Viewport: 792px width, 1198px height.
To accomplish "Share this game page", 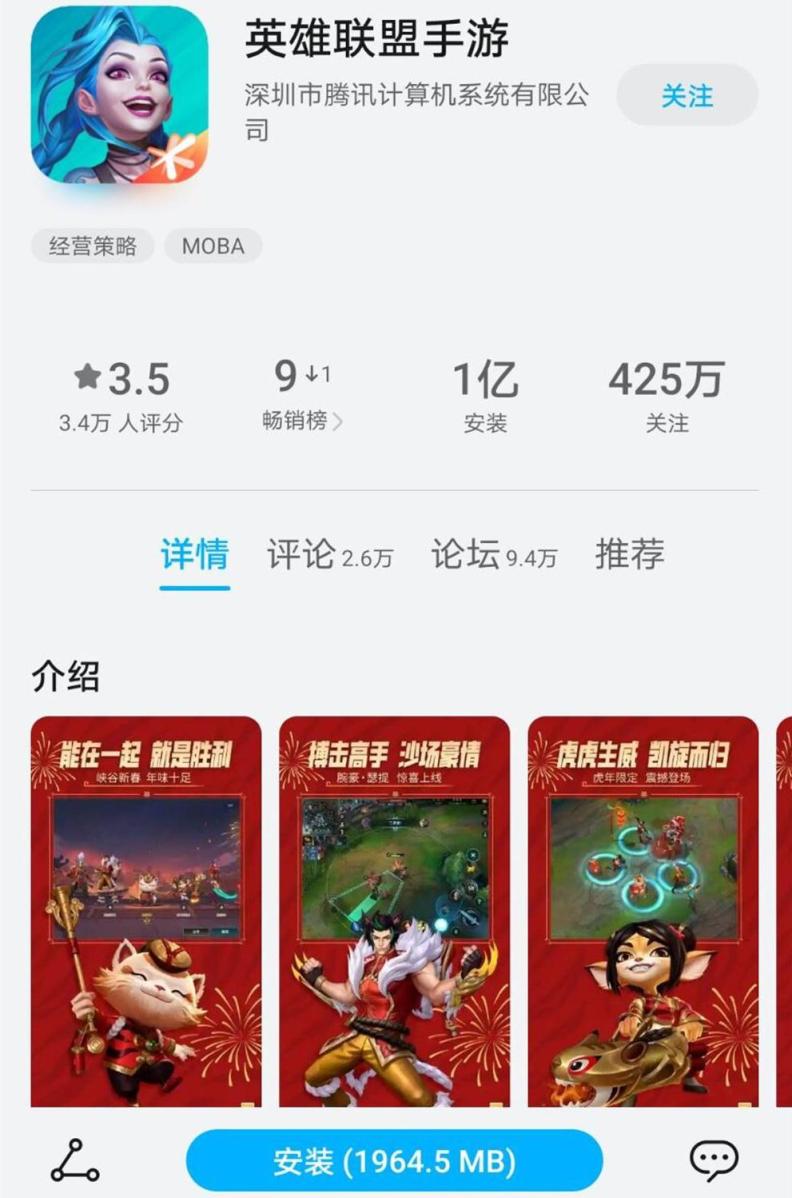I will 75,1161.
